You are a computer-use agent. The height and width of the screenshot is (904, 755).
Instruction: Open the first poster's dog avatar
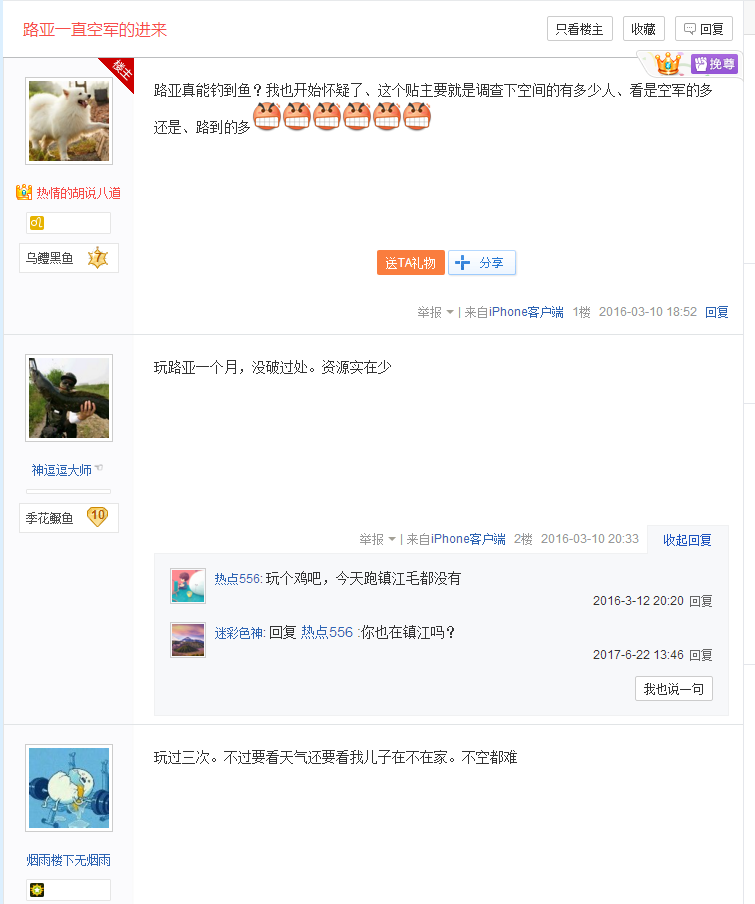(x=69, y=121)
